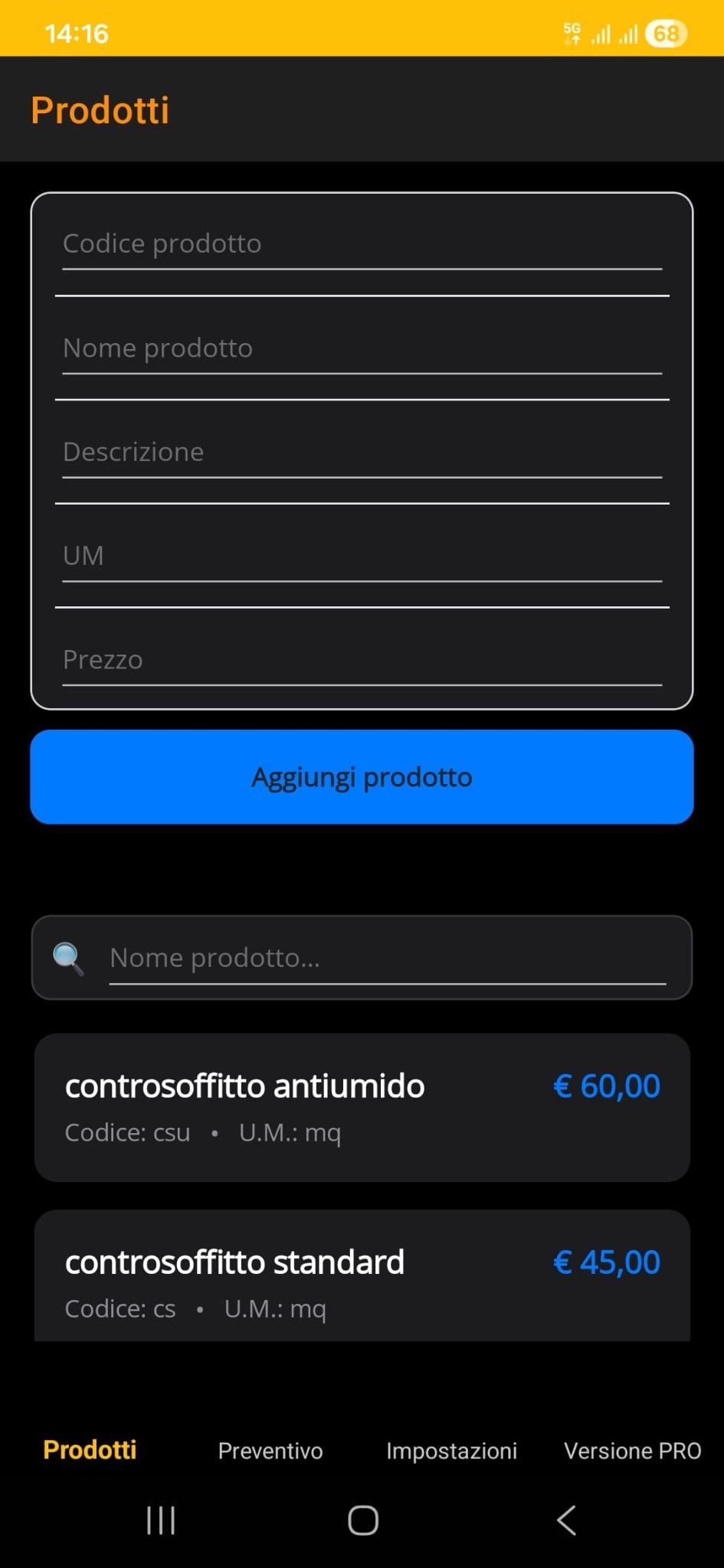This screenshot has height=1568, width=724.
Task: Open recent apps from the navigation bar
Action: coord(161,1521)
